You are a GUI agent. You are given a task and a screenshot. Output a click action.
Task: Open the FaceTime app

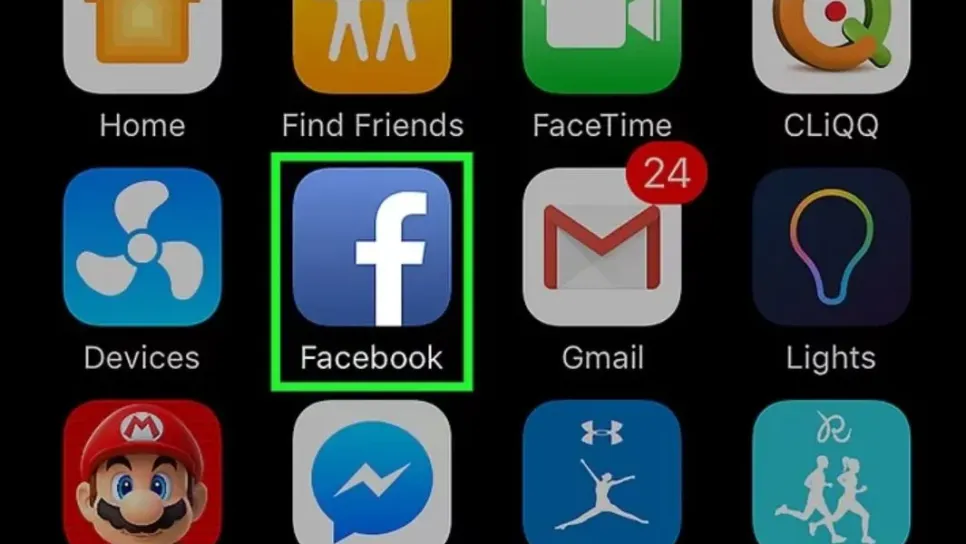tap(601, 45)
